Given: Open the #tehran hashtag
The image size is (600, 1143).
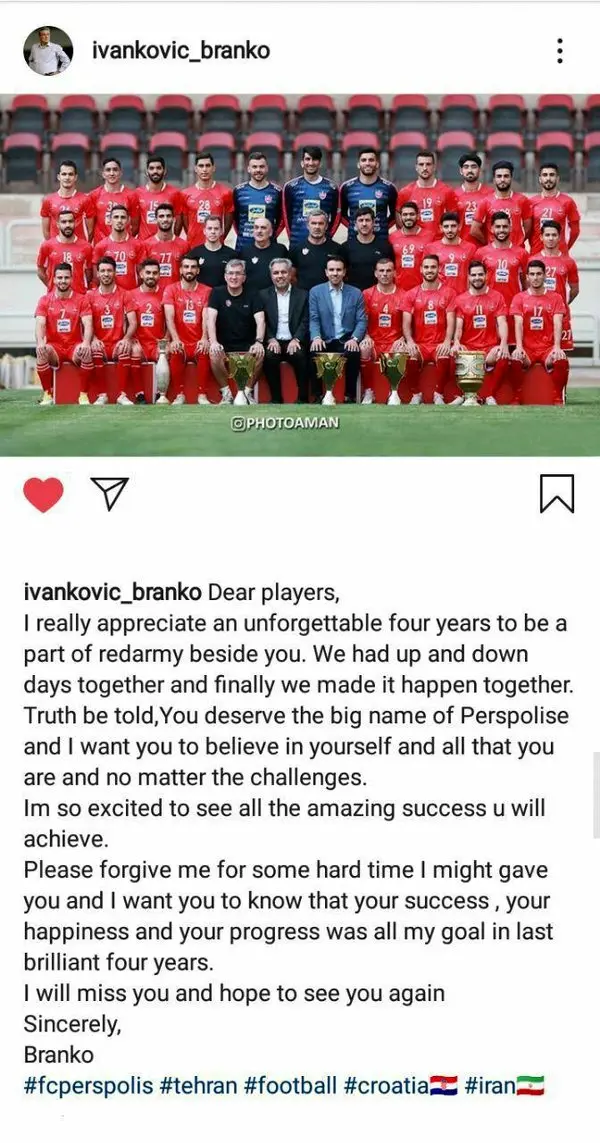Looking at the screenshot, I should click(198, 1086).
